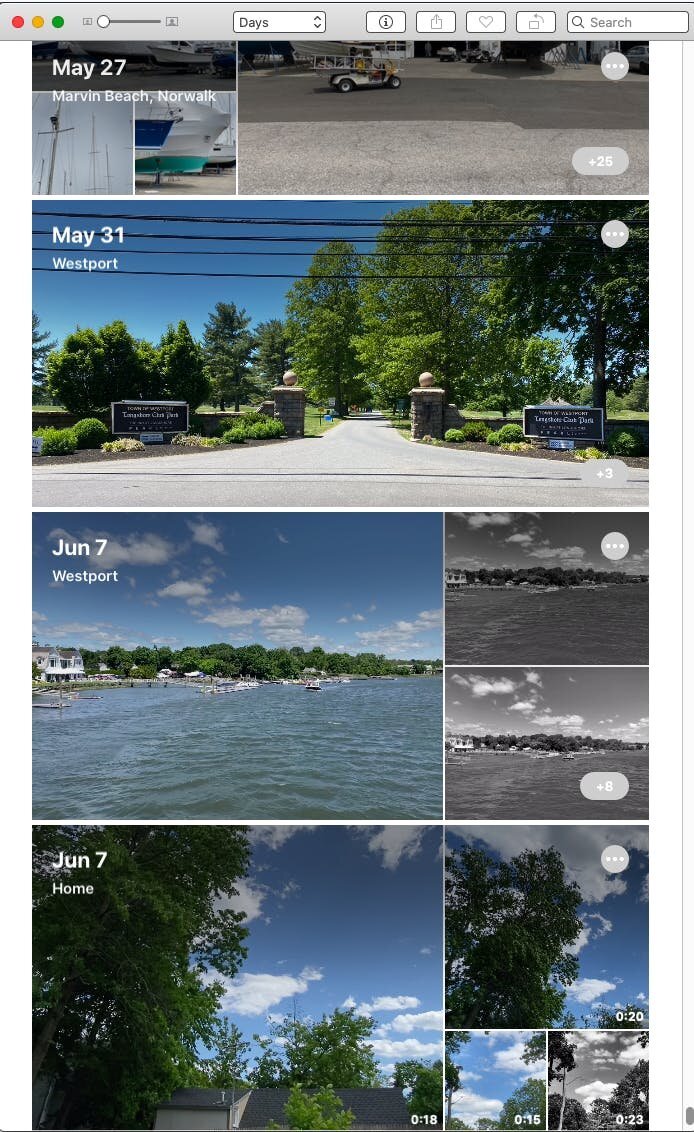Minimize window using yellow button
Image resolution: width=694 pixels, height=1132 pixels.
coord(38,22)
